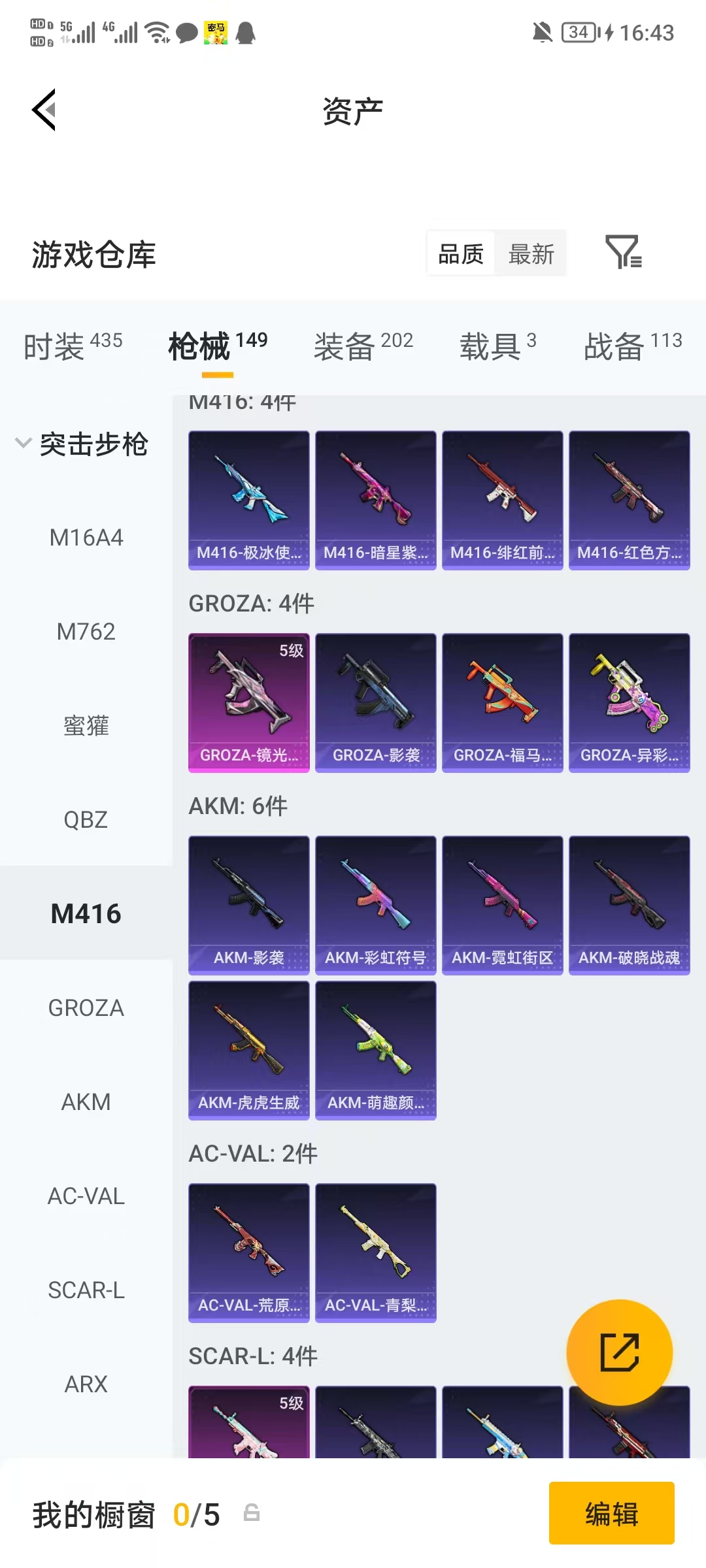706x1568 pixels.
Task: Switch to the 装备 tab
Action: pos(363,346)
